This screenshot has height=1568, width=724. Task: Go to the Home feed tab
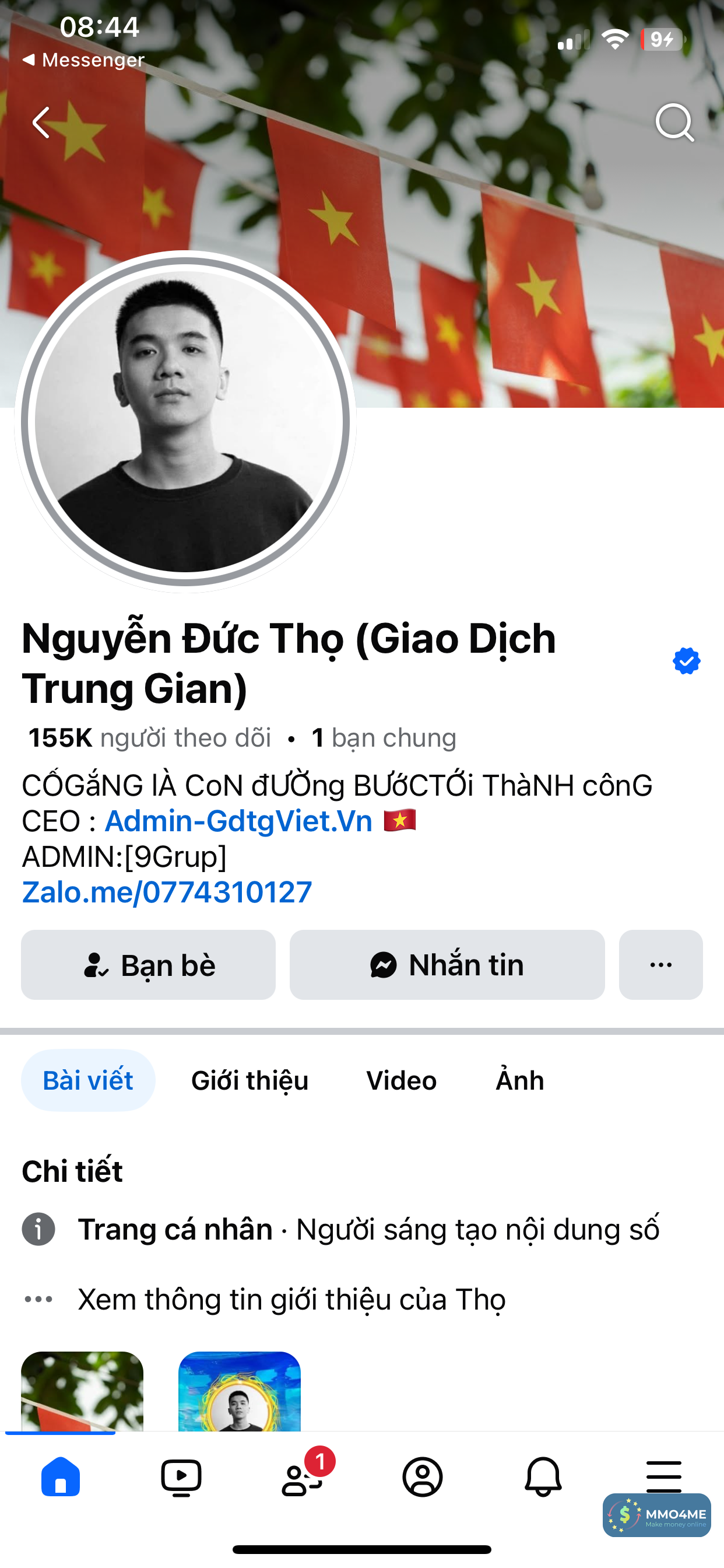(x=60, y=1476)
